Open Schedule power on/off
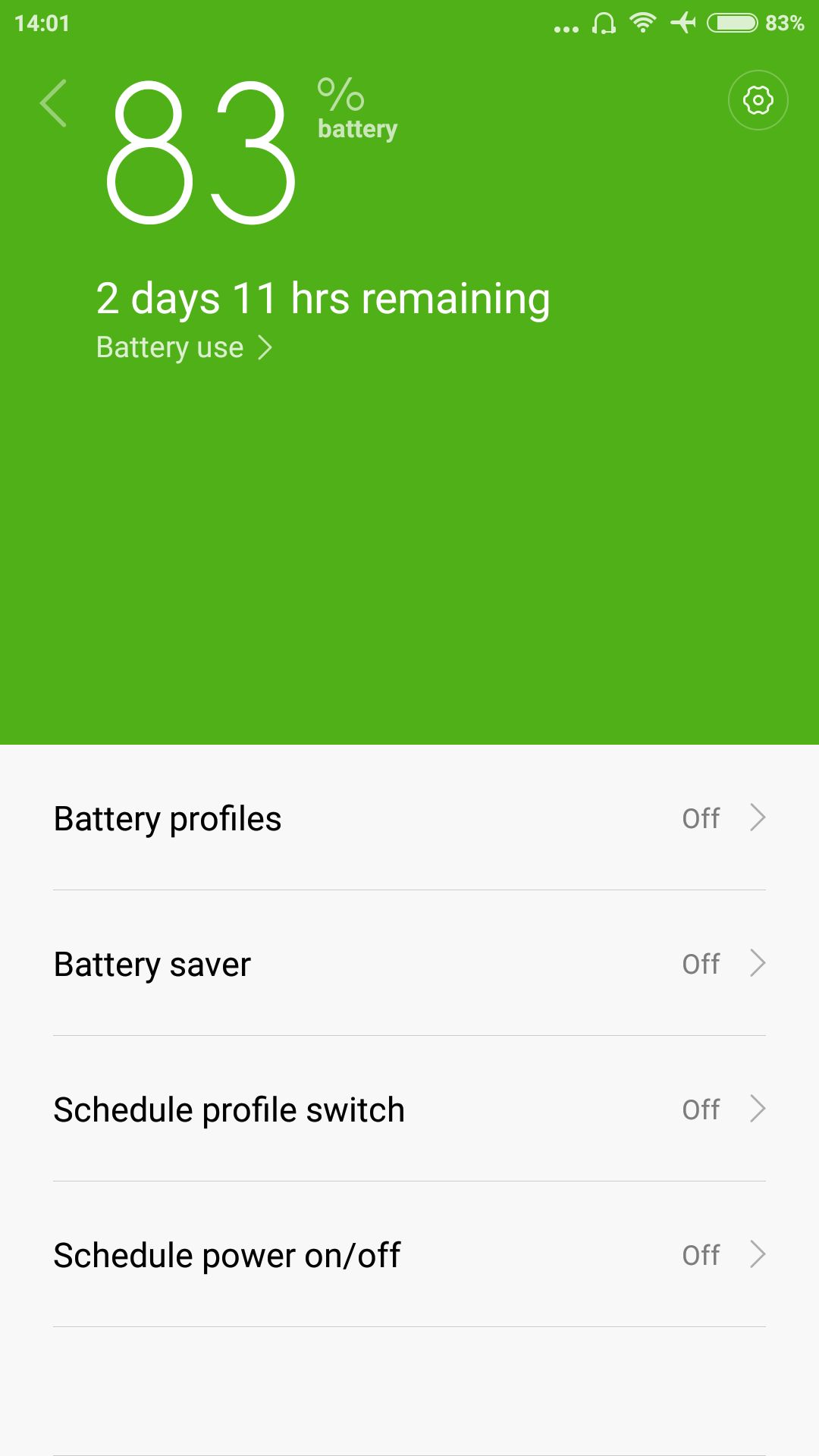819x1456 pixels. coord(409,1255)
